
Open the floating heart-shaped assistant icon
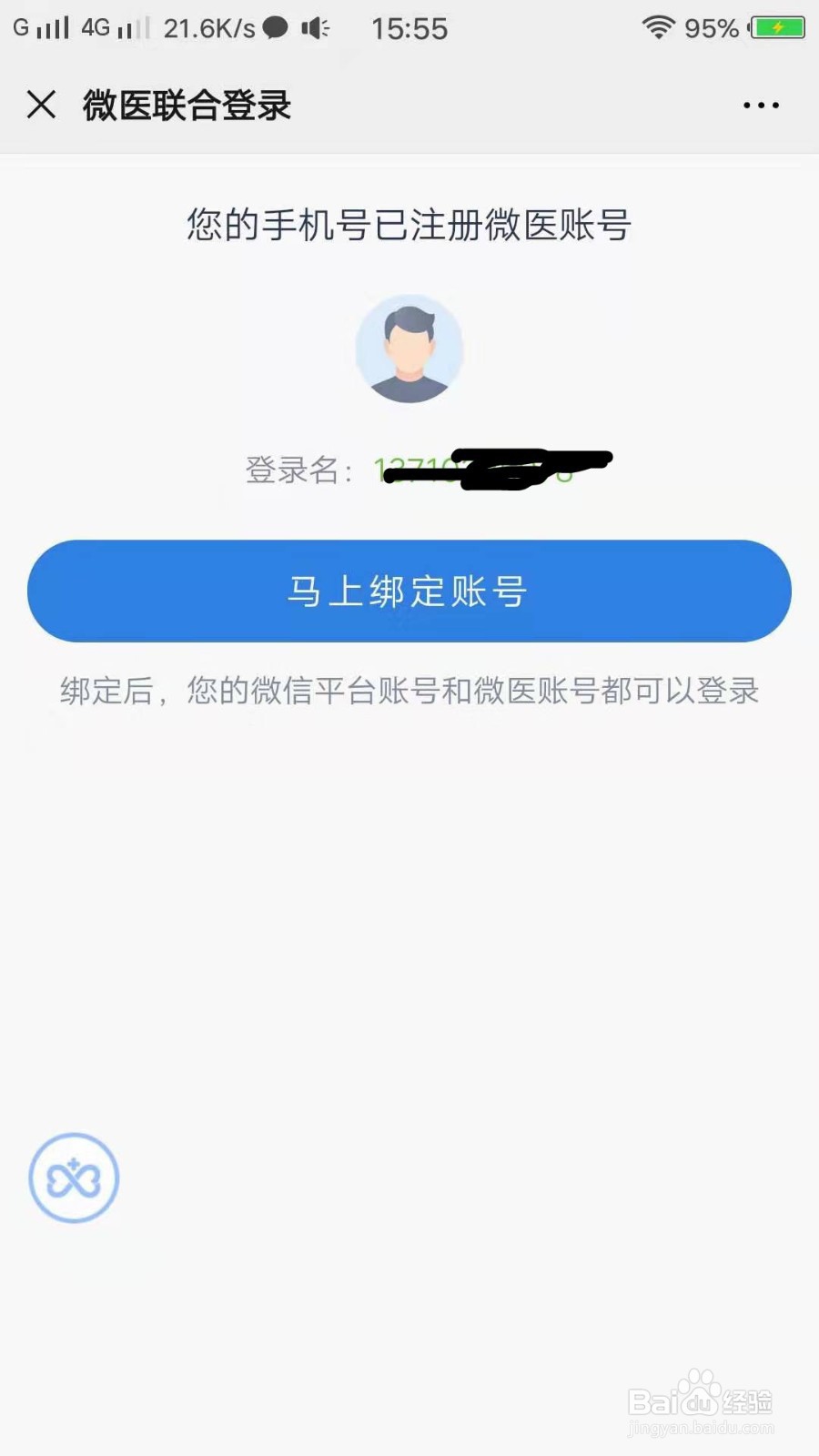[74, 1178]
